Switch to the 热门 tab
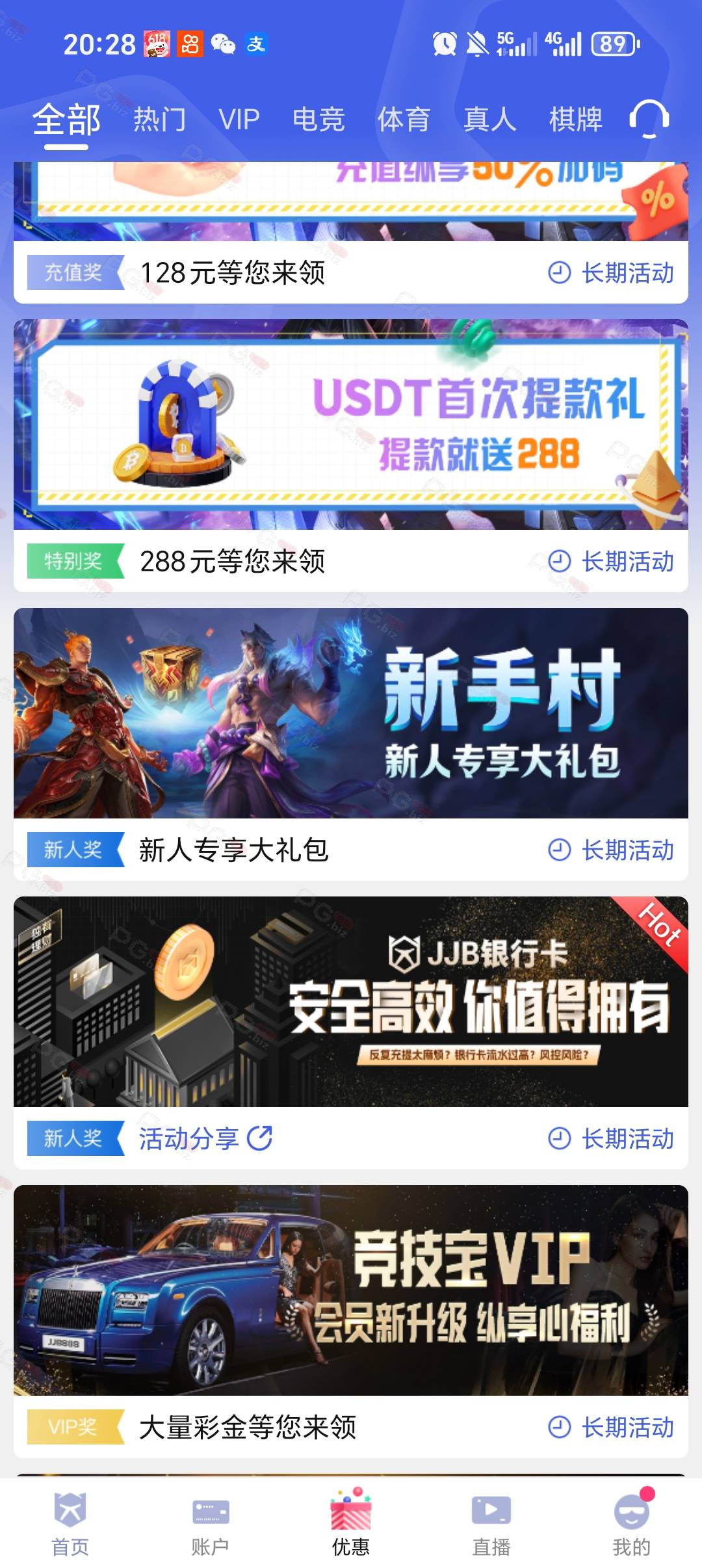Image resolution: width=702 pixels, height=1568 pixels. (160, 120)
